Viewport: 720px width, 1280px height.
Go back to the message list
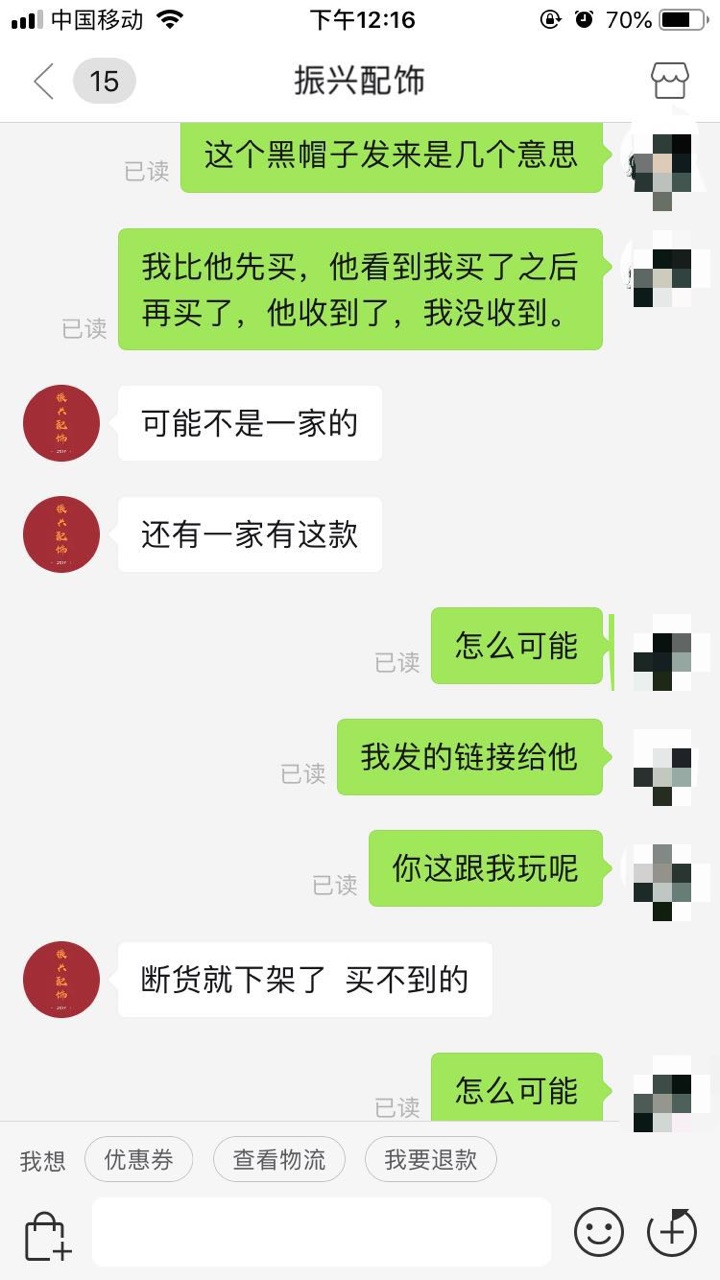[x=44, y=81]
